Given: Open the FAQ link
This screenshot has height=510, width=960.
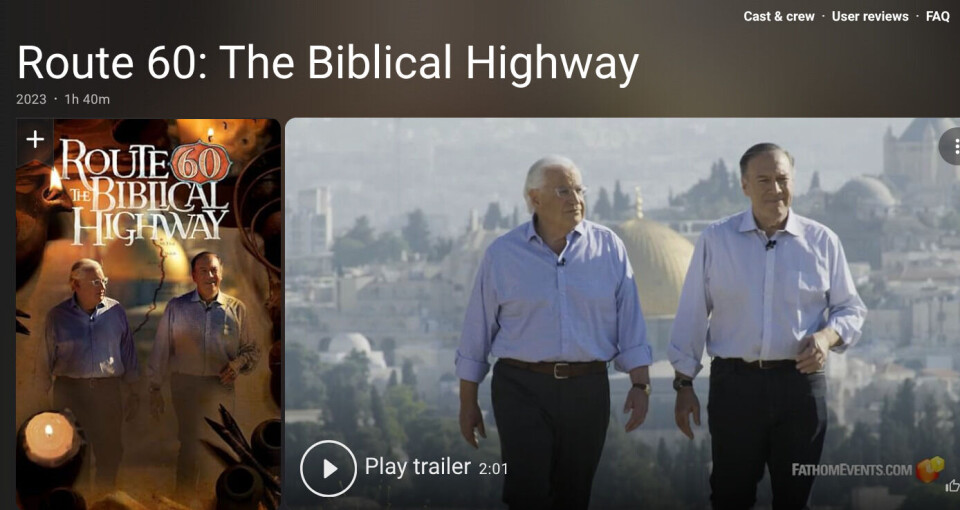Looking at the screenshot, I should pyautogui.click(x=937, y=16).
